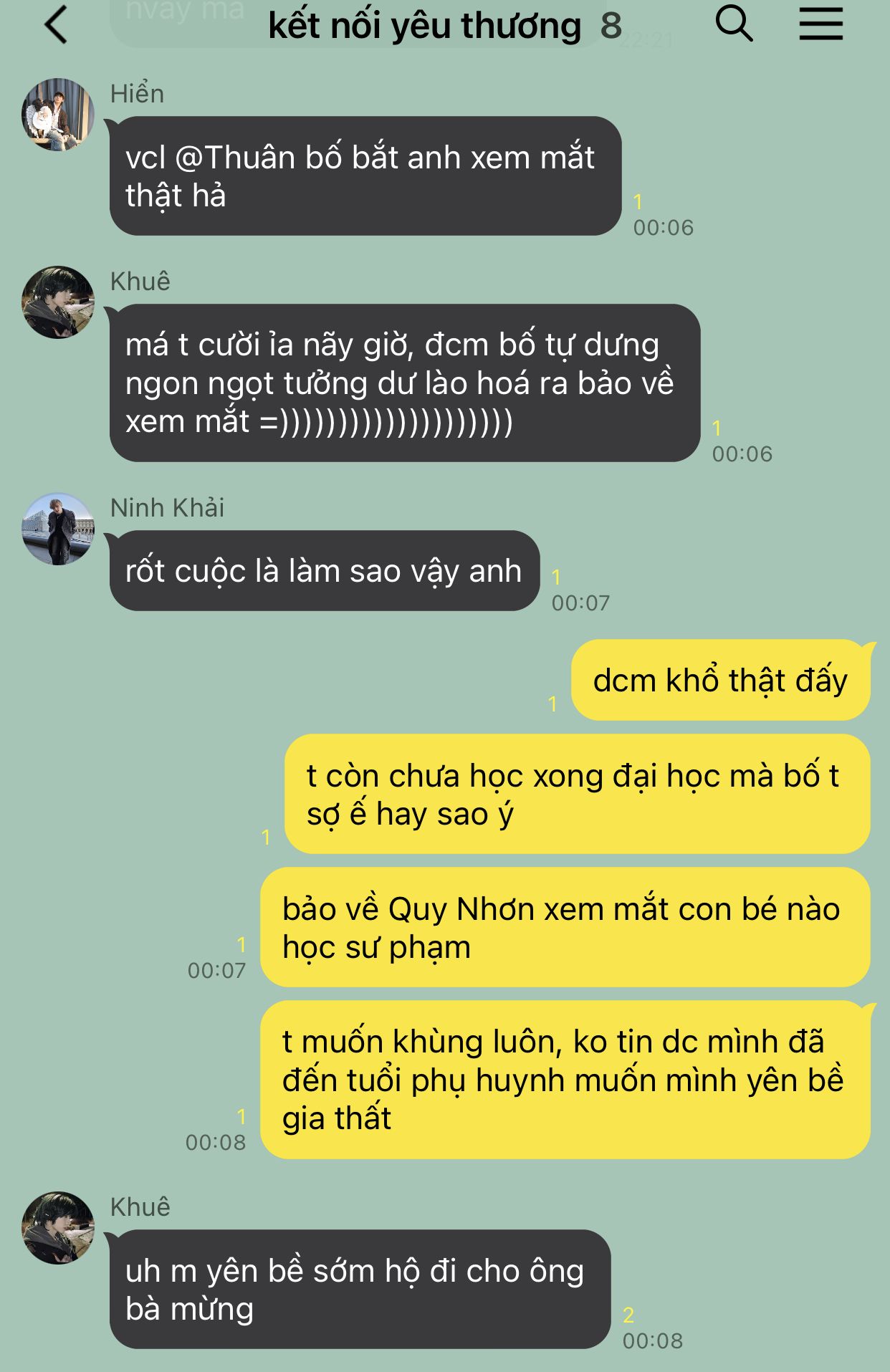Viewport: 890px width, 1372px height.
Task: Open Hiển's profile picture
Action: click(x=58, y=115)
